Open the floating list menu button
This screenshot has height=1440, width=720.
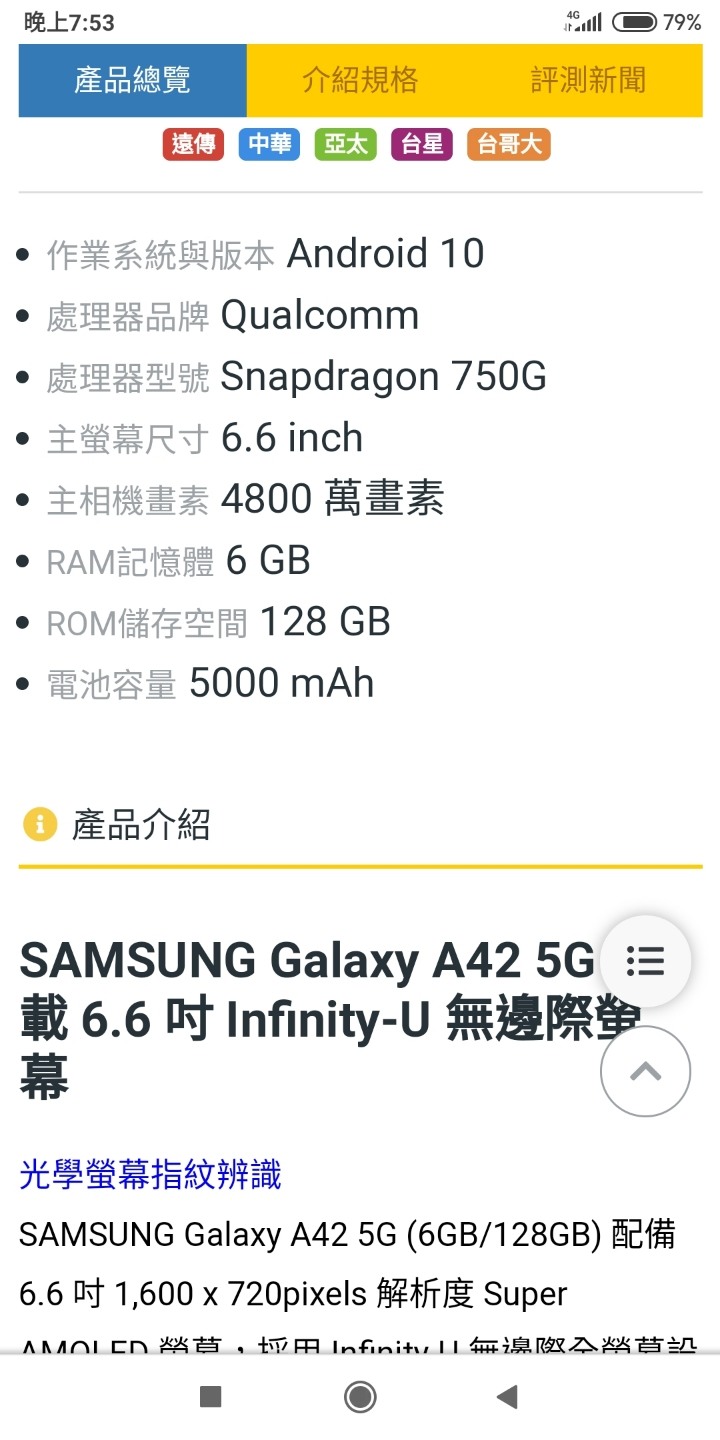pyautogui.click(x=645, y=961)
